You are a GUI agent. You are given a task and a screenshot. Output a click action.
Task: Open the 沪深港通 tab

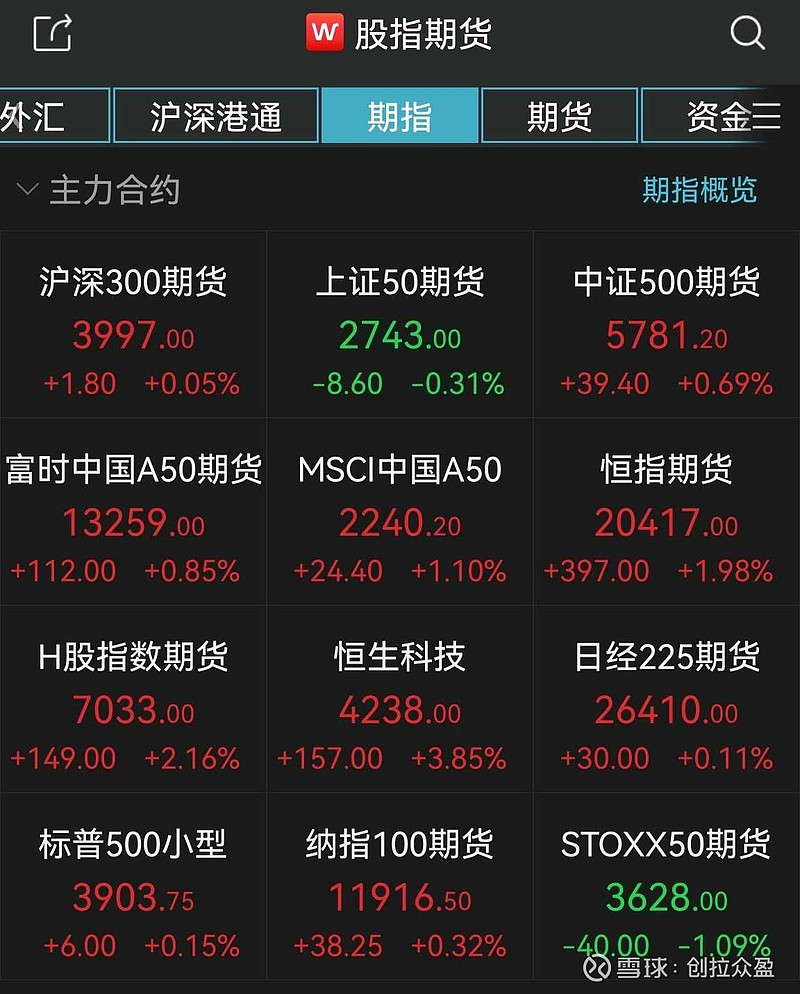(x=215, y=115)
